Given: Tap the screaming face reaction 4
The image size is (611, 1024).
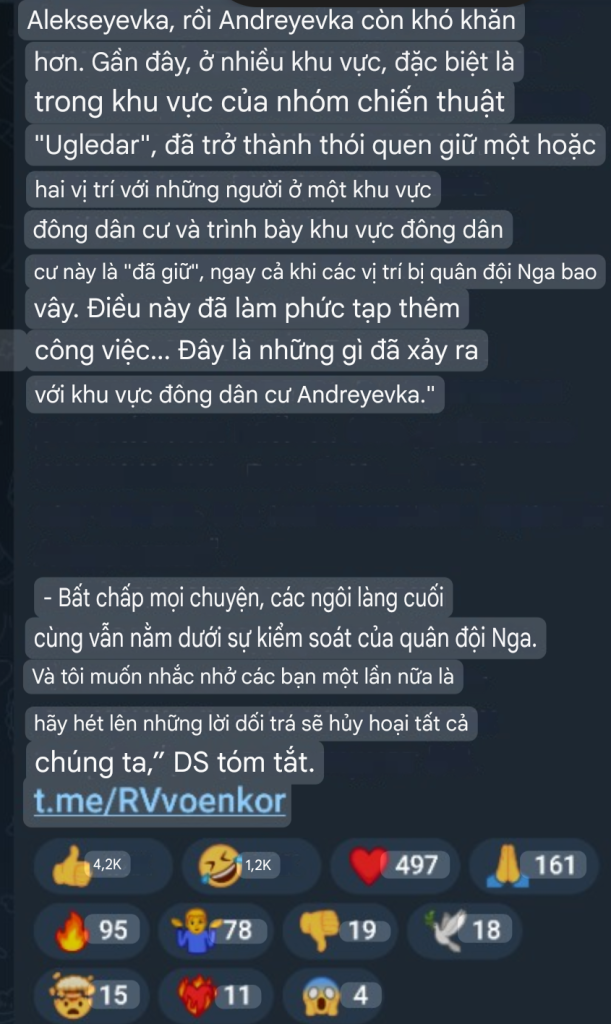Looking at the screenshot, I should click(x=334, y=995).
